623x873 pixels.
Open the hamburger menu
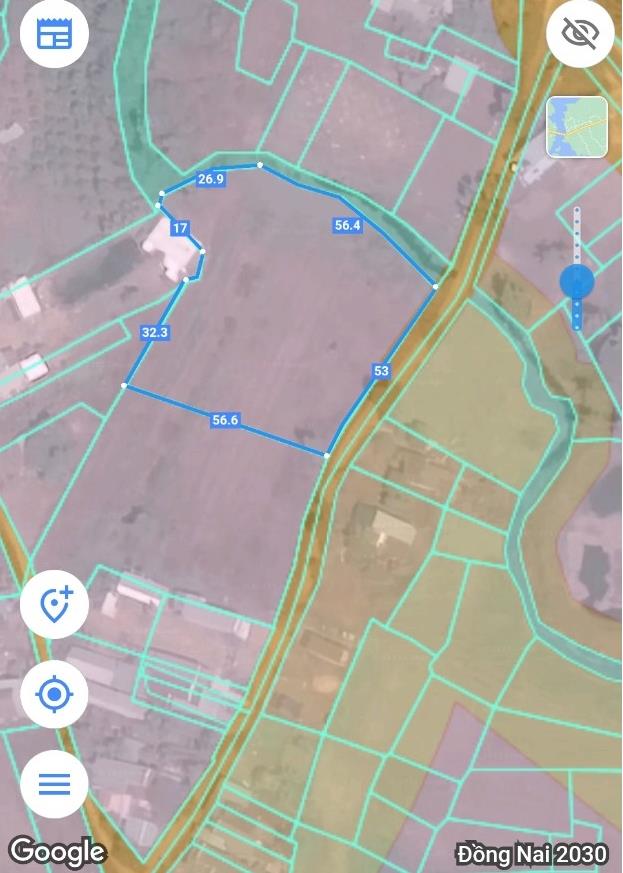pos(54,783)
